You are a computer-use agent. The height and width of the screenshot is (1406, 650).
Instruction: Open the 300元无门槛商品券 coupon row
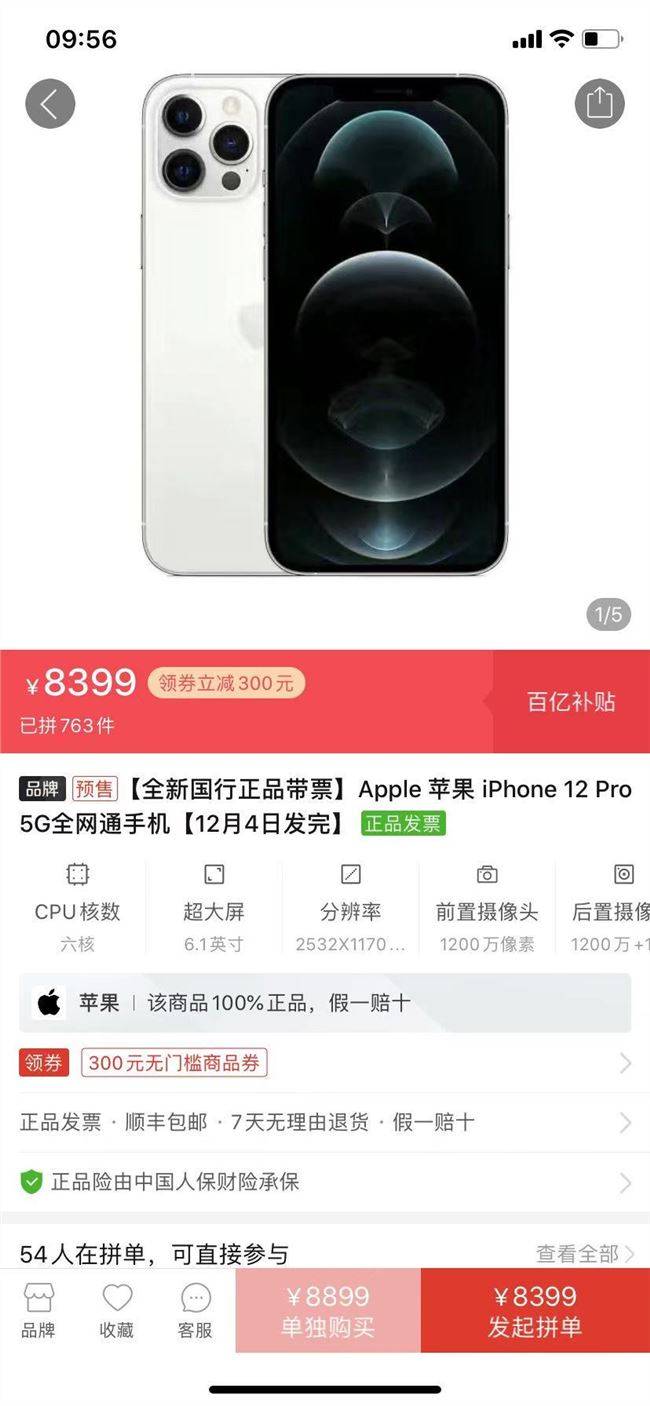pos(325,1062)
